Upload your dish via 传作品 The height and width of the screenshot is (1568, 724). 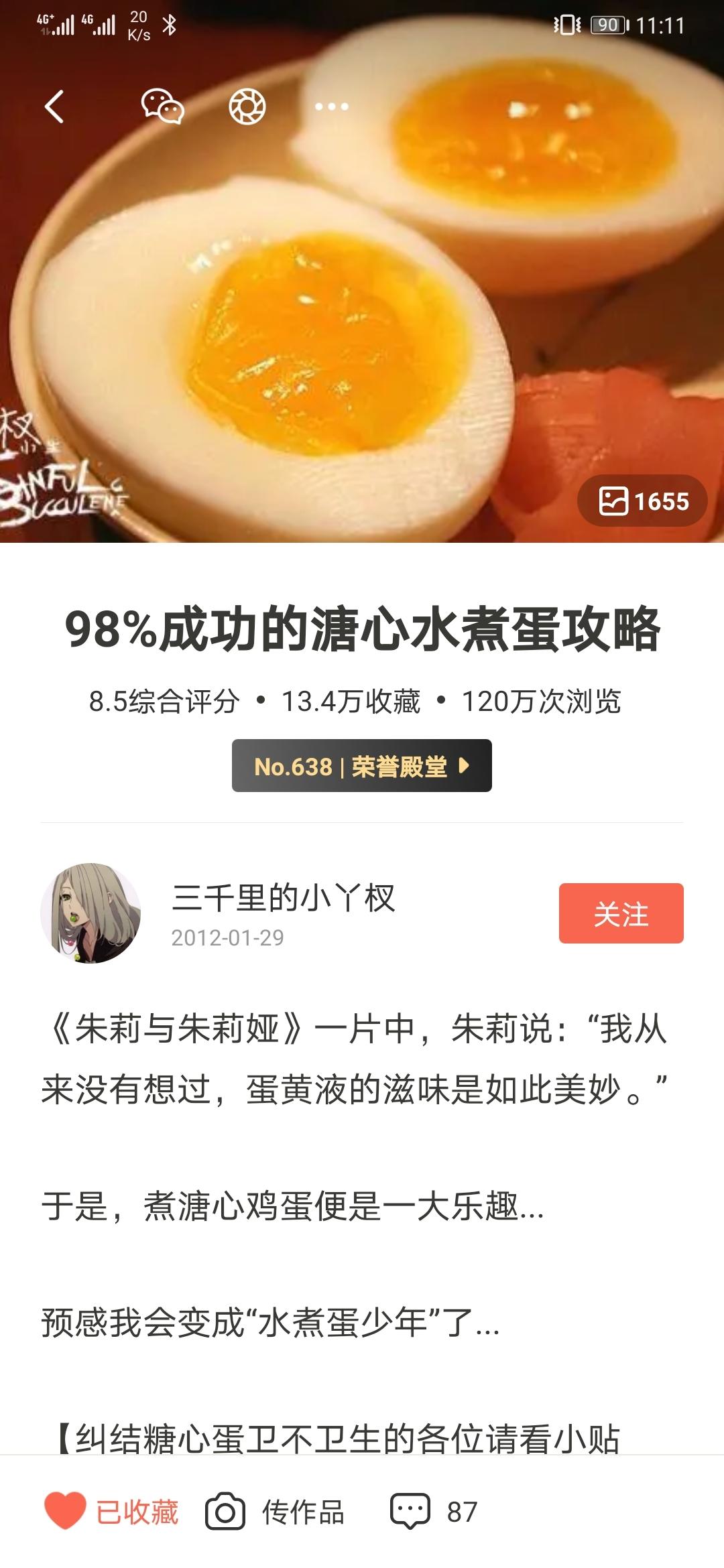tap(275, 1512)
